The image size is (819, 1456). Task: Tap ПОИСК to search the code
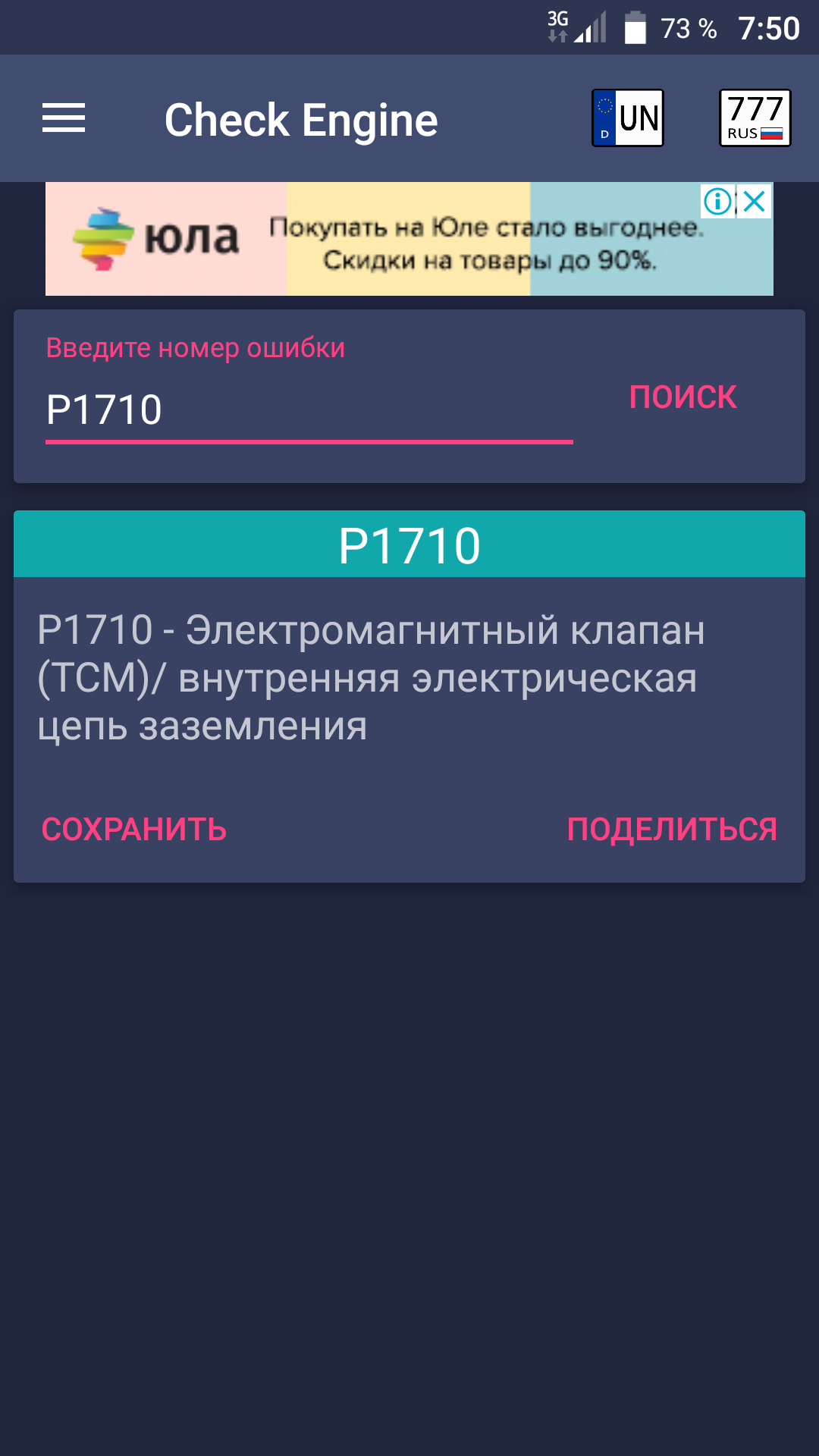682,397
